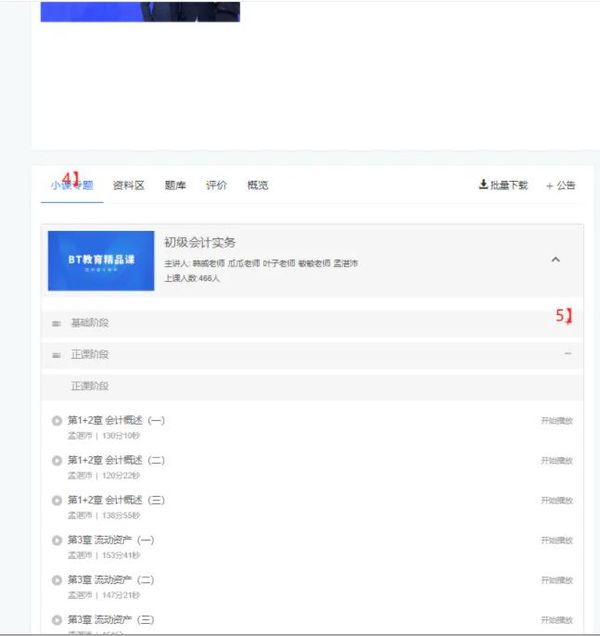Open the 题库 tab

[175, 185]
